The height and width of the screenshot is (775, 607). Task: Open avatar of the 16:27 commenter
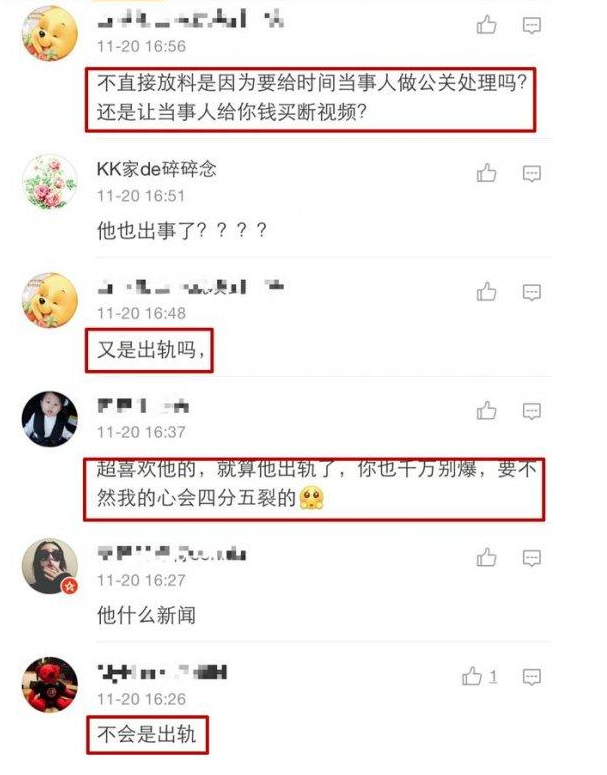(x=50, y=566)
